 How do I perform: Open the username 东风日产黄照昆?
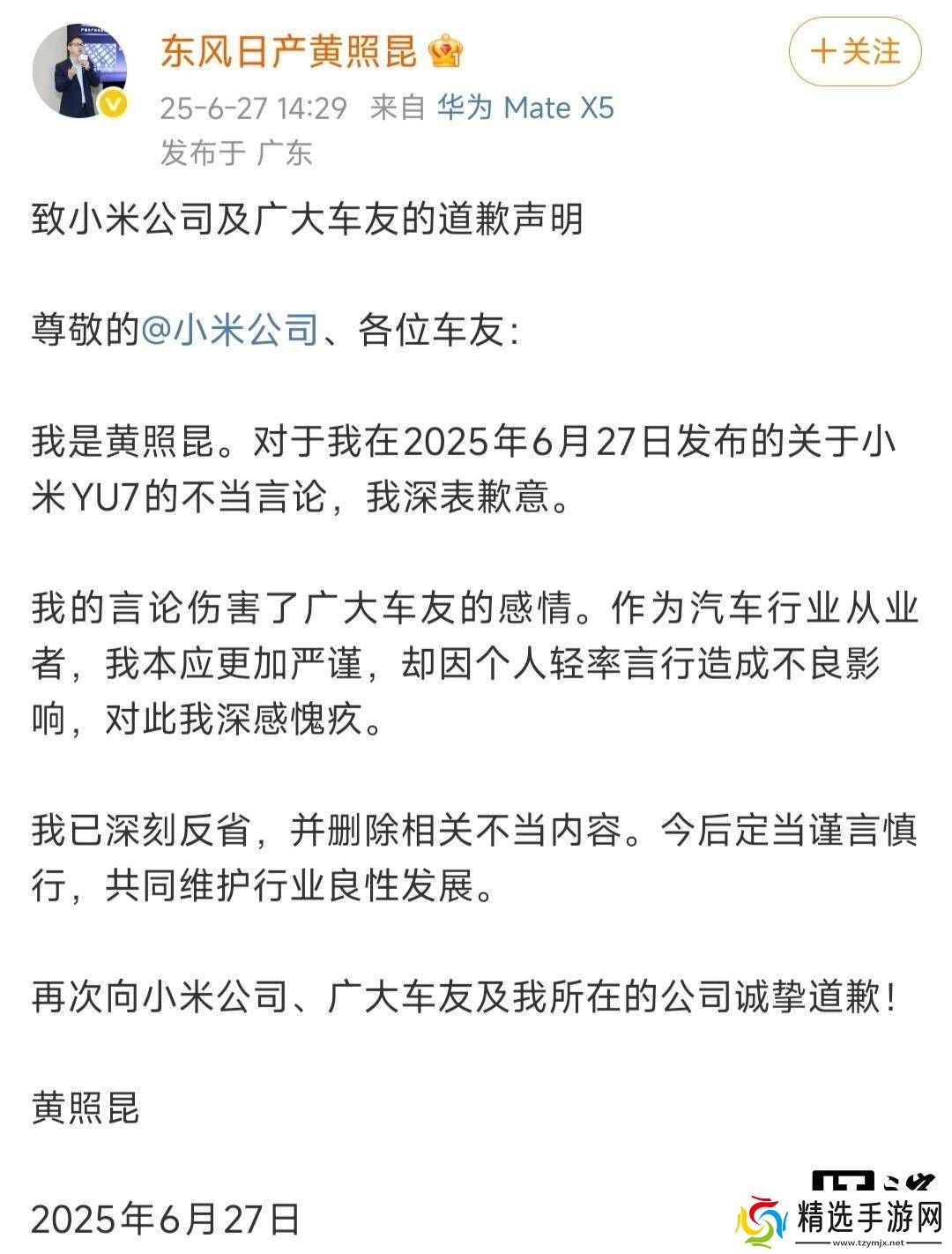[x=288, y=52]
